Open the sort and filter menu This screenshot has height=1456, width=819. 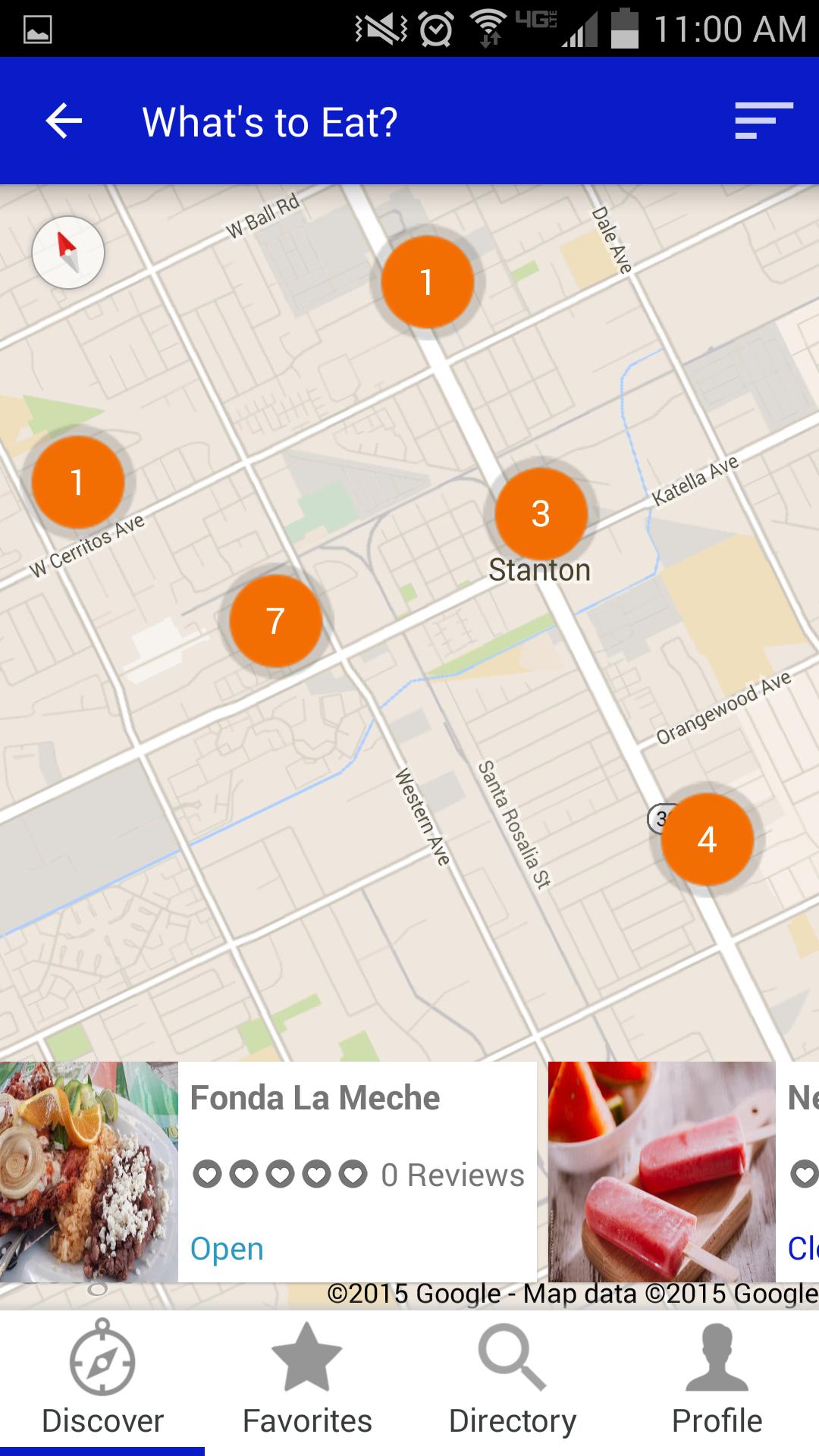click(x=763, y=121)
